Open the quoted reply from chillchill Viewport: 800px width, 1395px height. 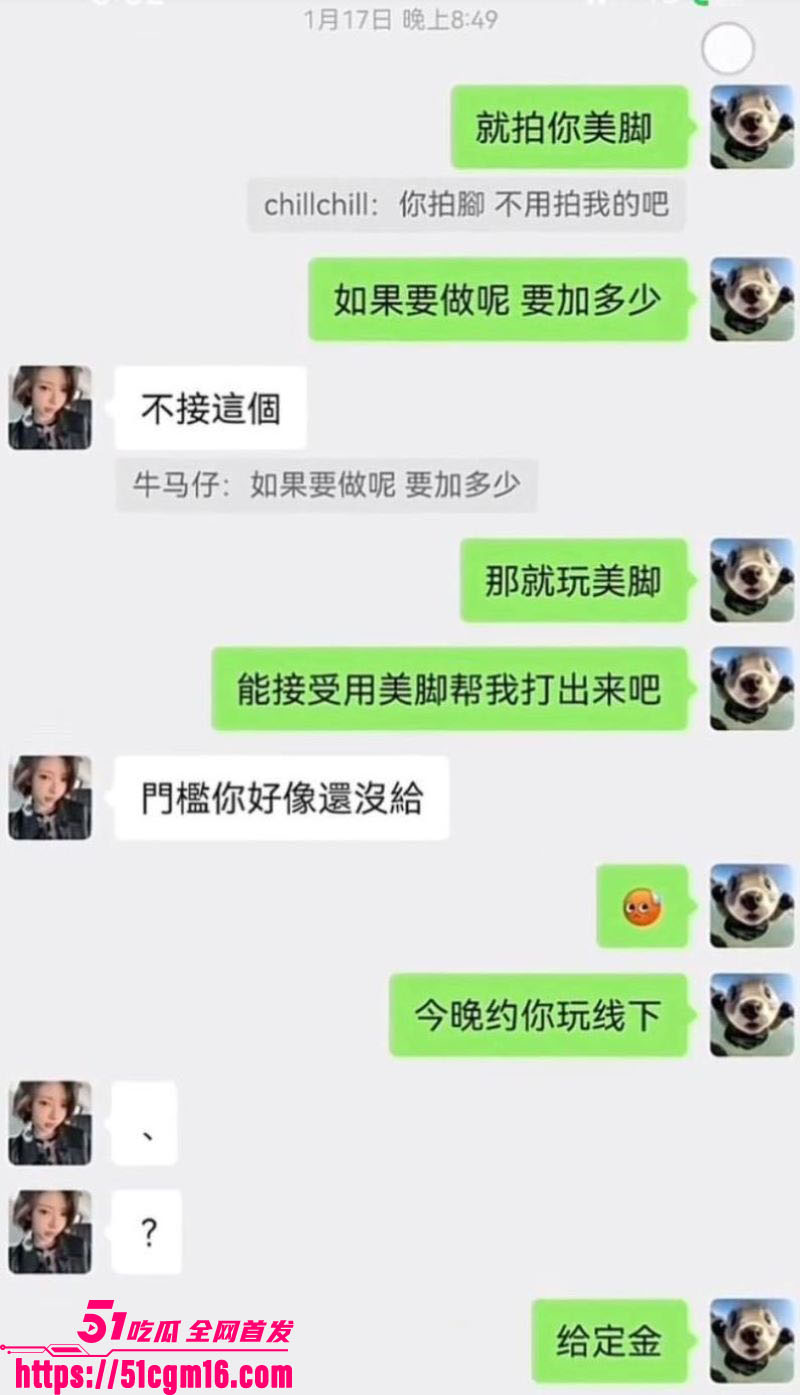[466, 205]
